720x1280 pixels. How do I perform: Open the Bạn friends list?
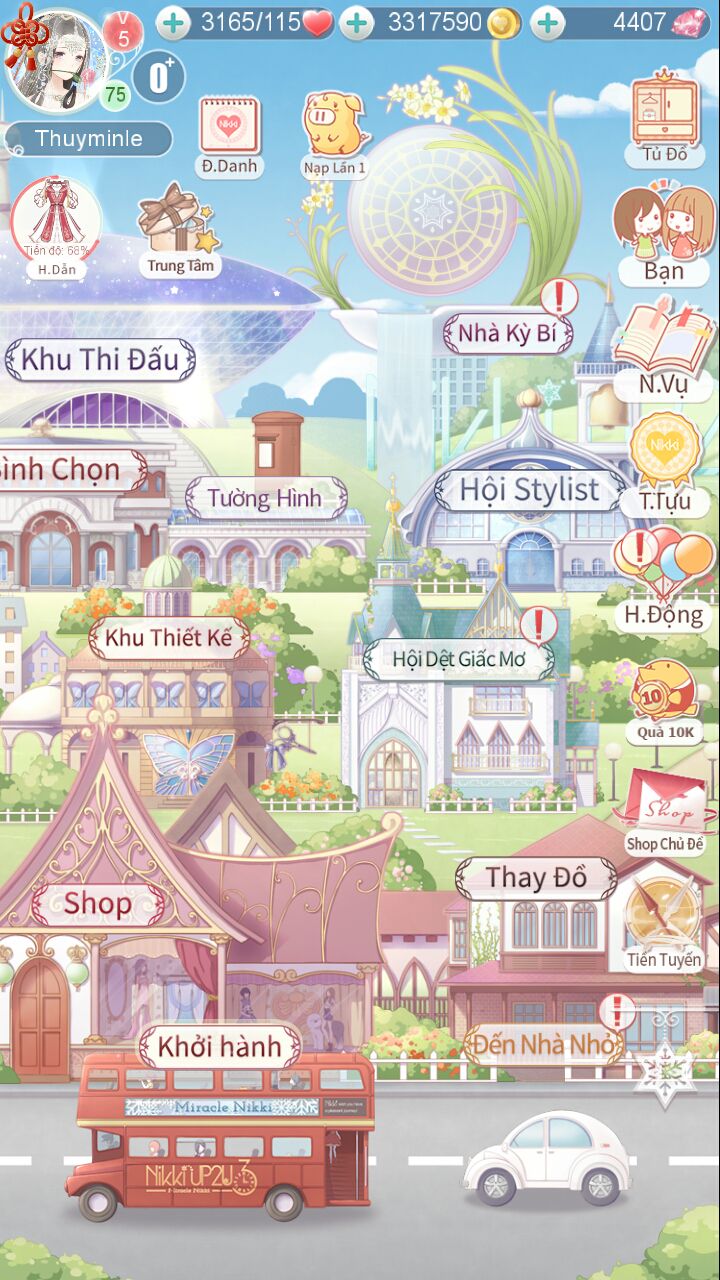[664, 235]
